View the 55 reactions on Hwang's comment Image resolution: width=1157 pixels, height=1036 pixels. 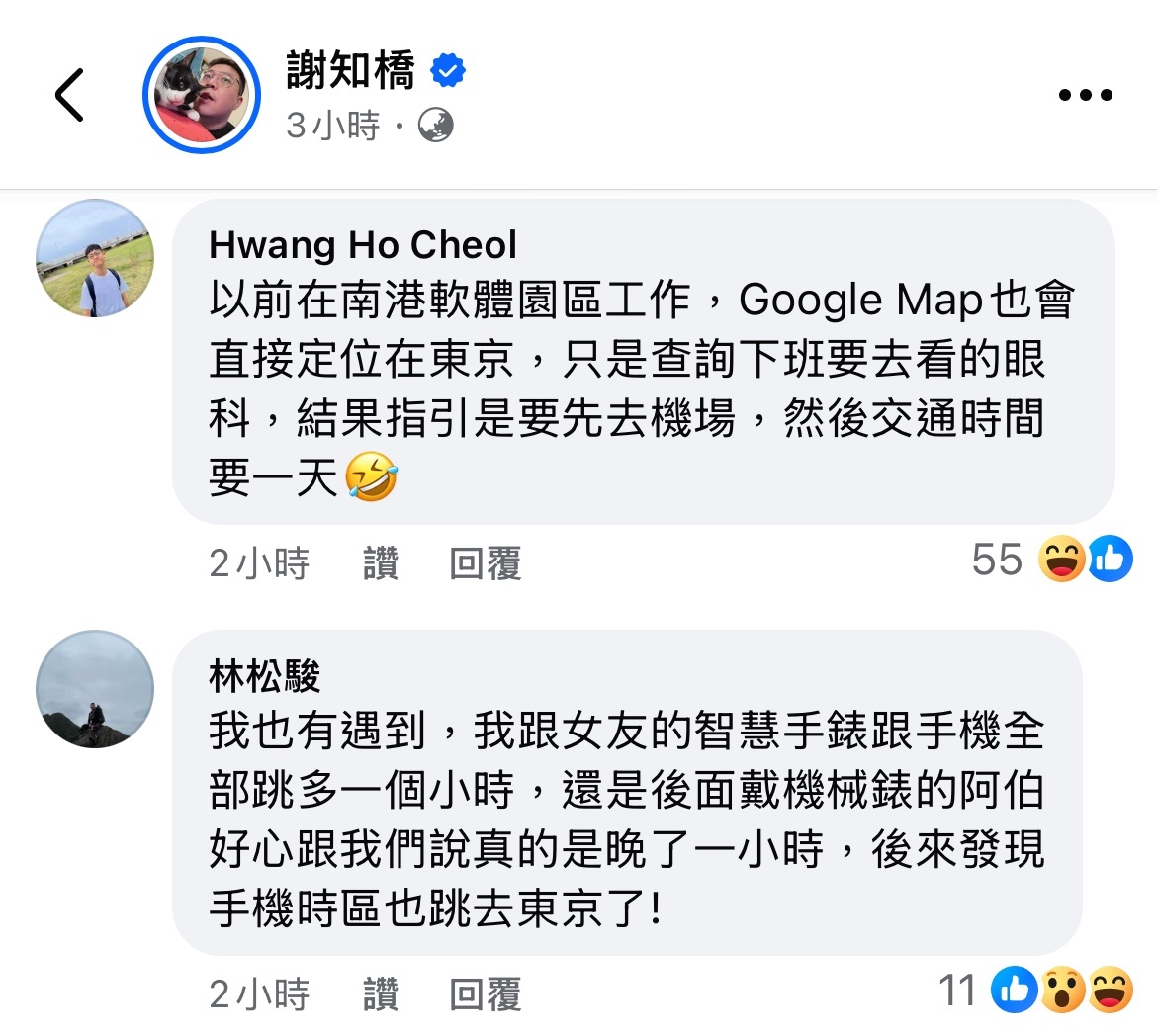[1051, 560]
